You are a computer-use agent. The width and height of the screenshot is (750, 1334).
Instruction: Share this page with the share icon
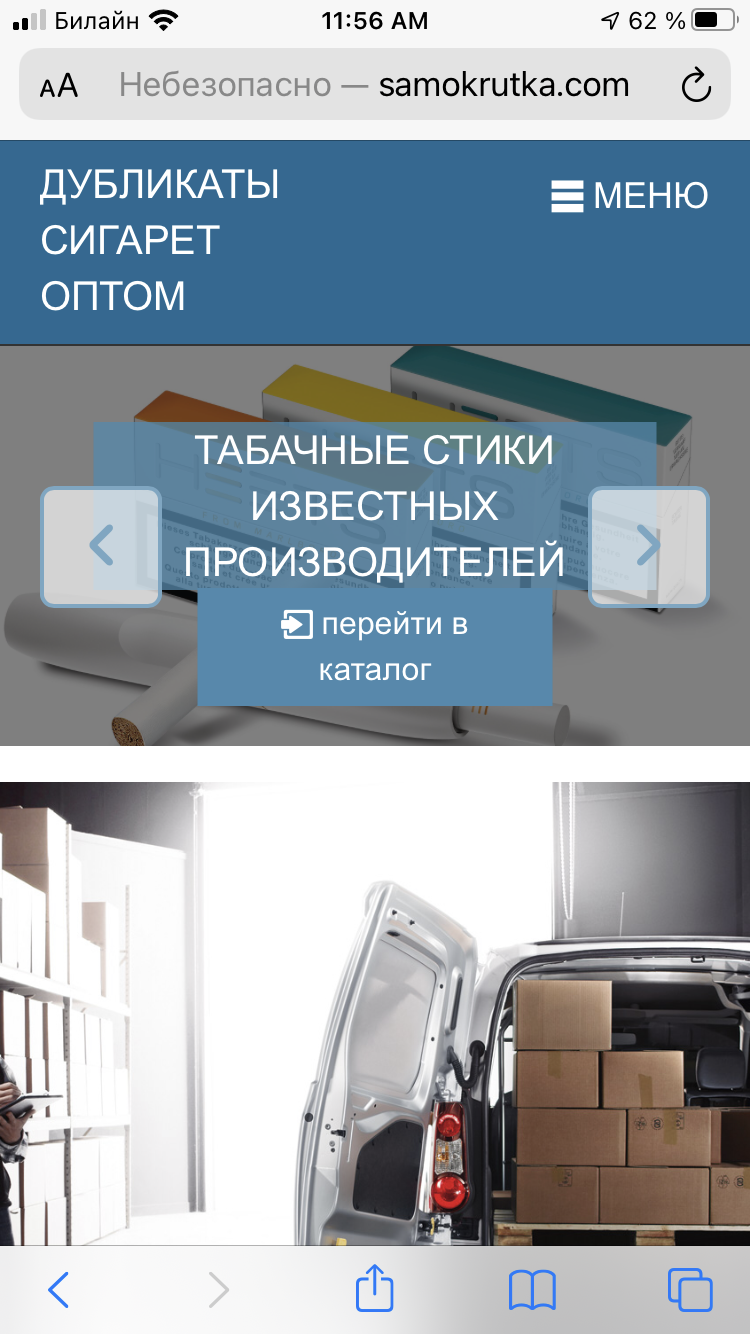[x=375, y=1288]
